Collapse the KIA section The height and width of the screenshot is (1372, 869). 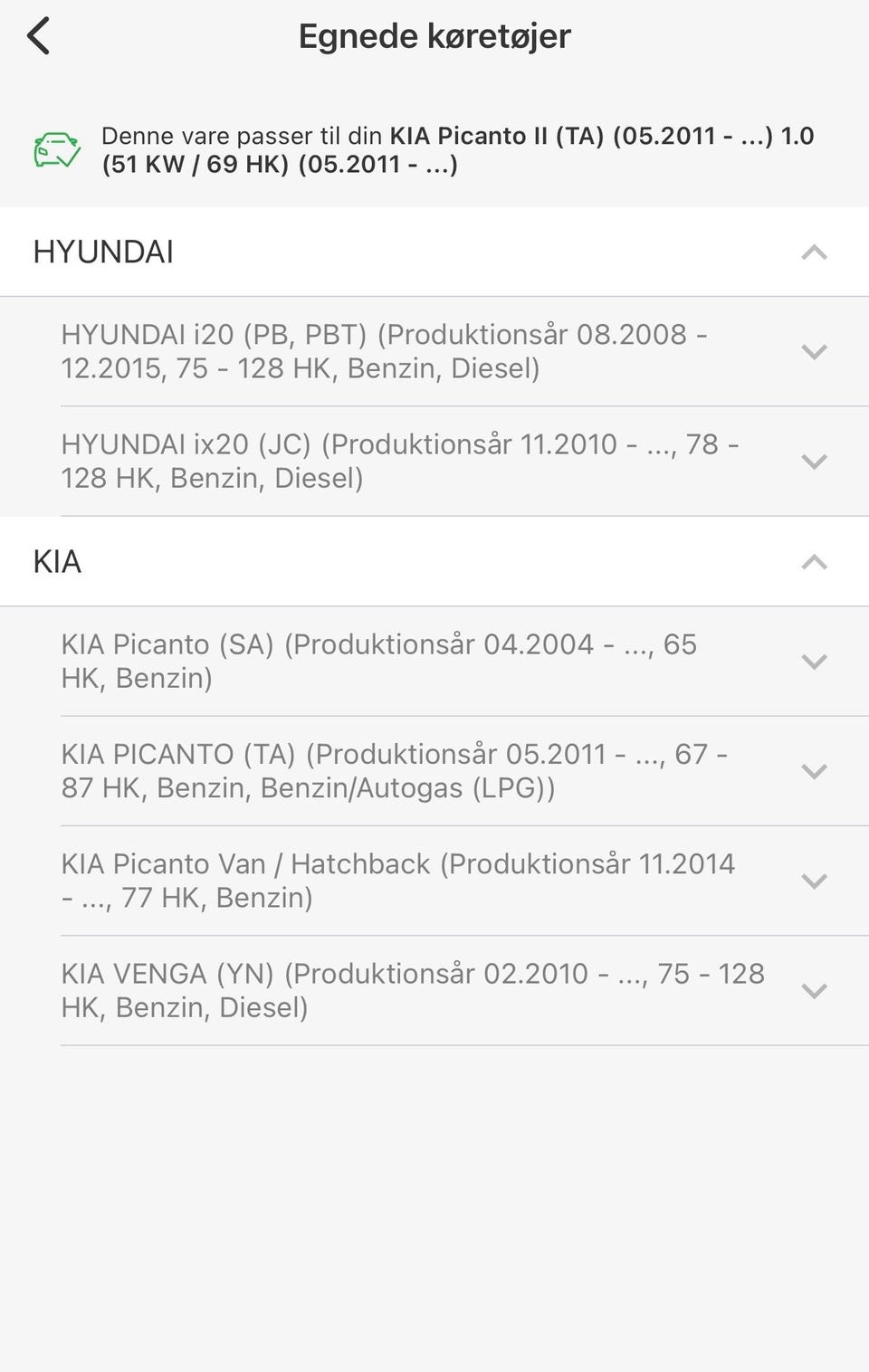tap(814, 562)
